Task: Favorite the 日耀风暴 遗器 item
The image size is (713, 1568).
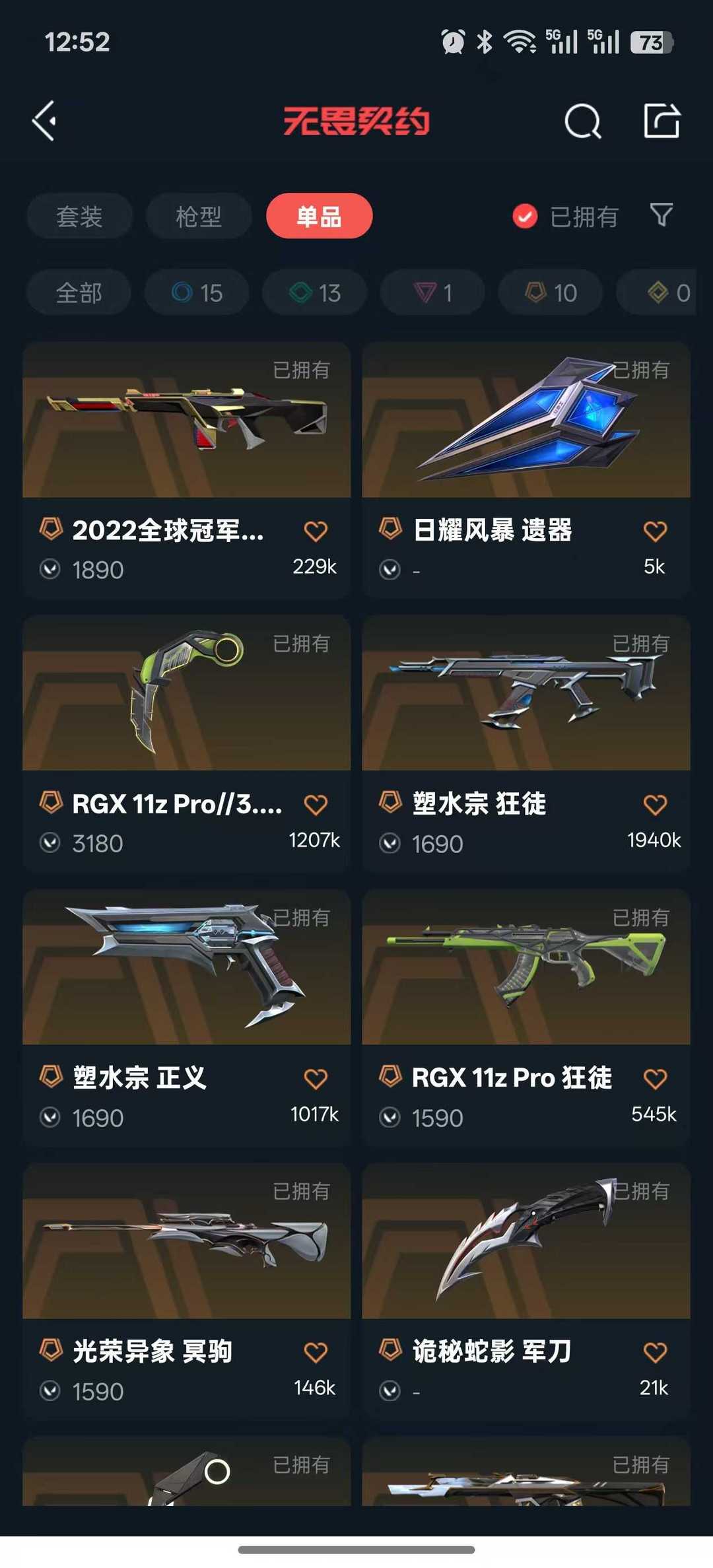Action: point(655,530)
